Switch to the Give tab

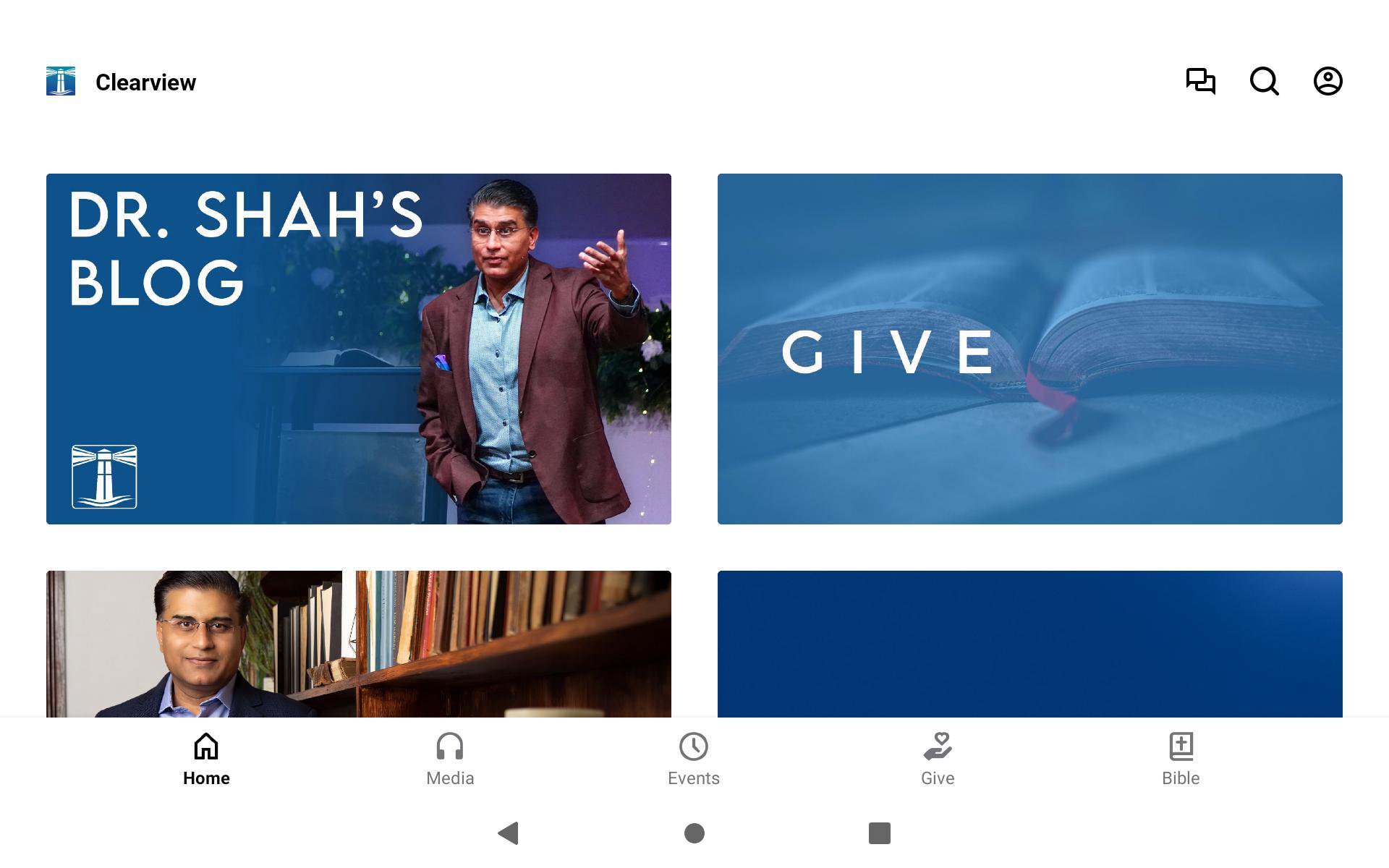938,759
